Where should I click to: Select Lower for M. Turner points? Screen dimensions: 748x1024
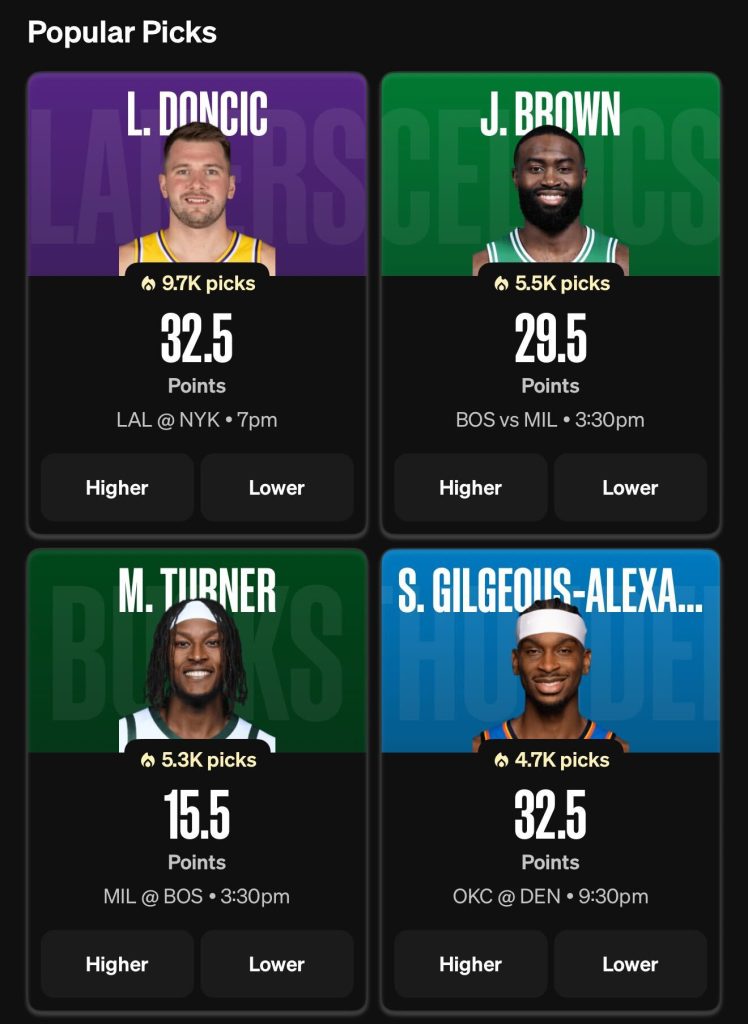[x=277, y=964]
